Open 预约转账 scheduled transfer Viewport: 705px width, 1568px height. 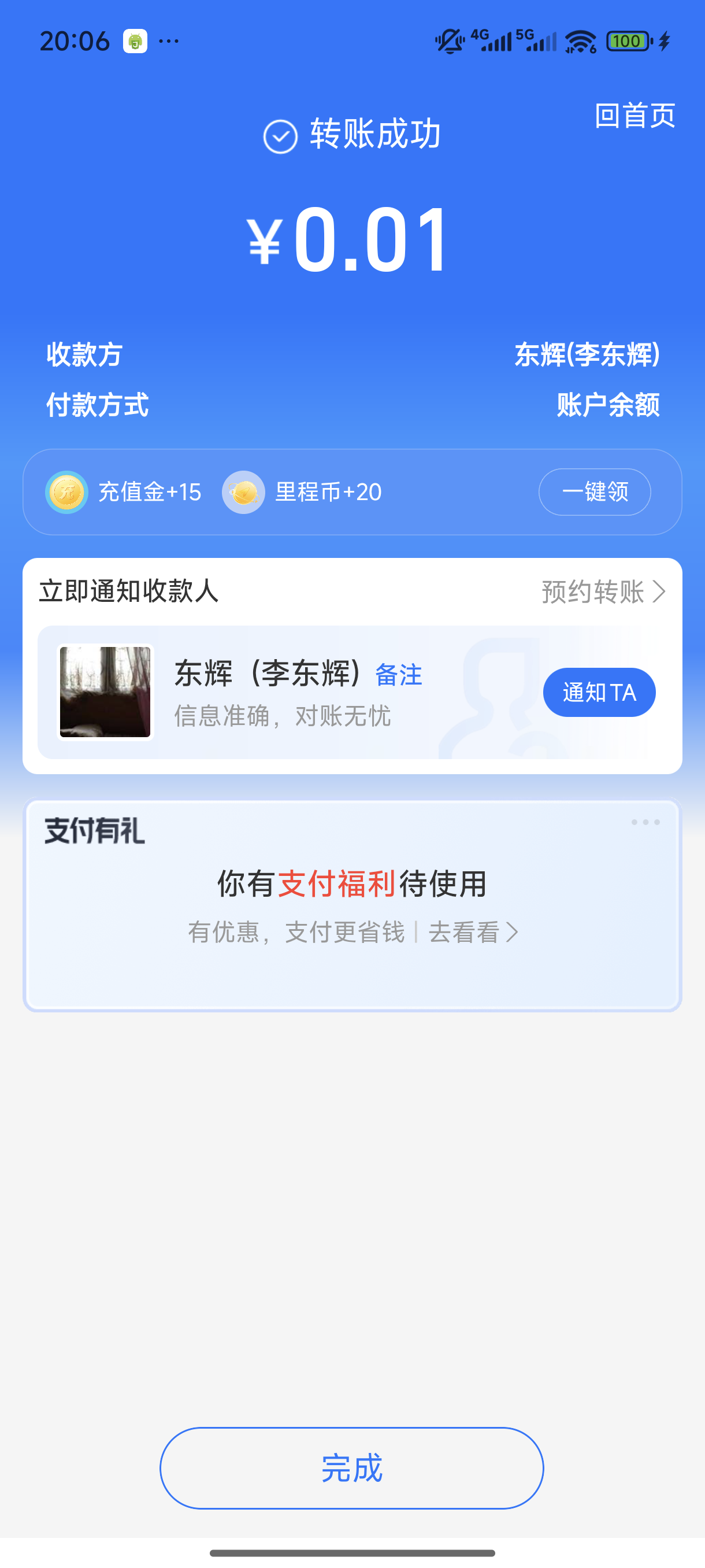tap(602, 591)
